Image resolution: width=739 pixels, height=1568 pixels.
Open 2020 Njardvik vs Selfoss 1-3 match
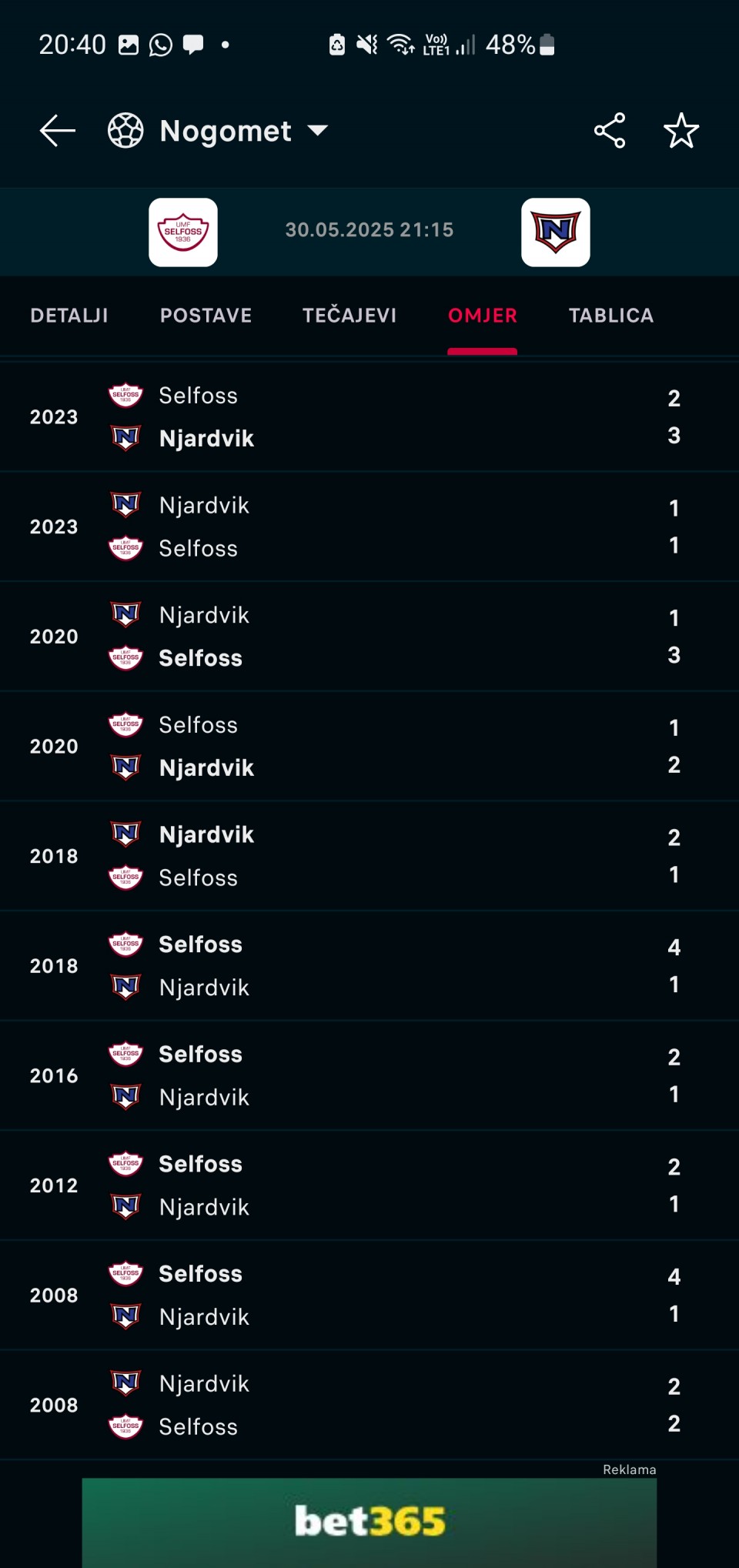coord(369,637)
